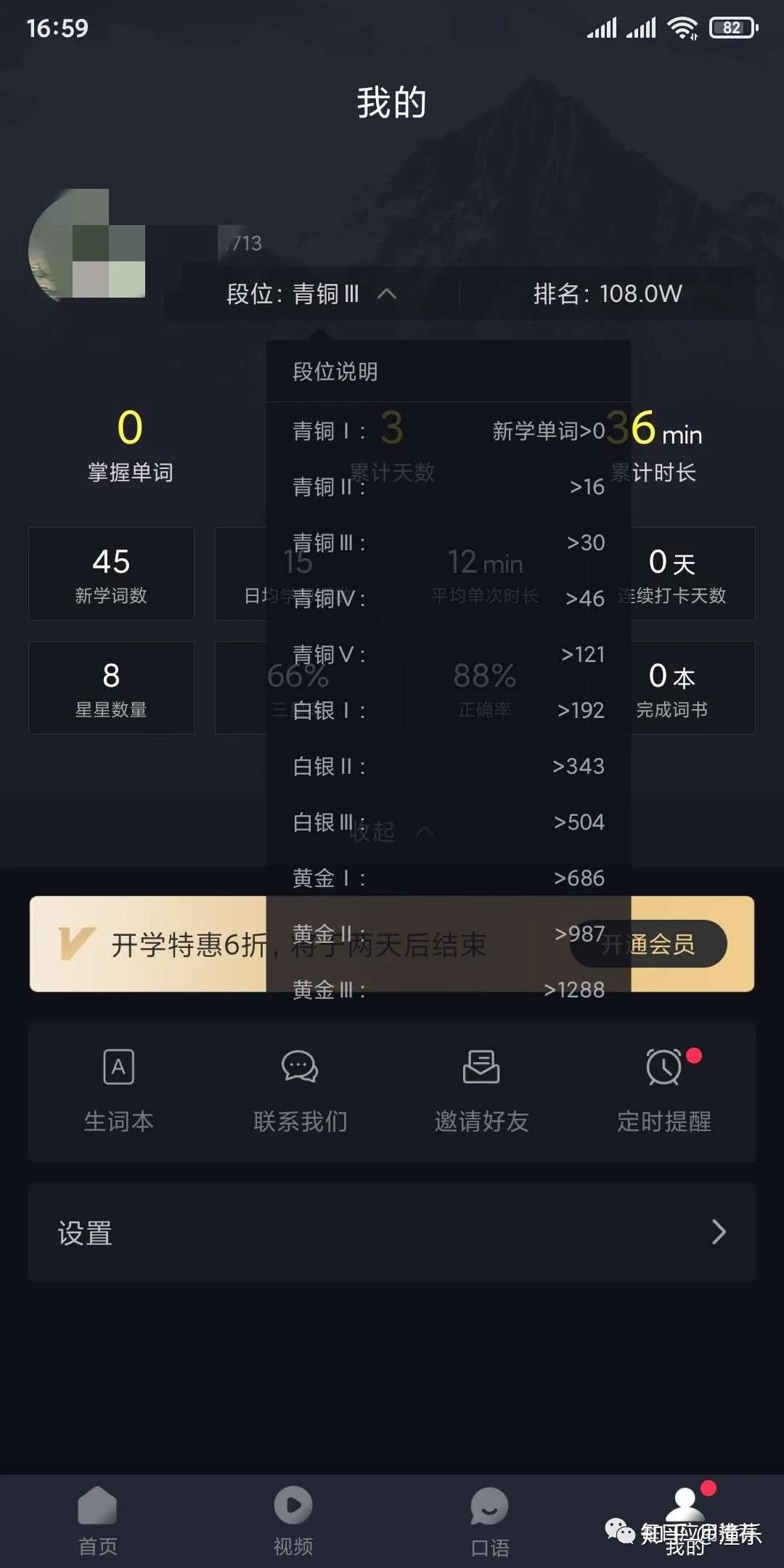Open the 设置 settings row
Viewport: 784px width, 1568px height.
[392, 1232]
